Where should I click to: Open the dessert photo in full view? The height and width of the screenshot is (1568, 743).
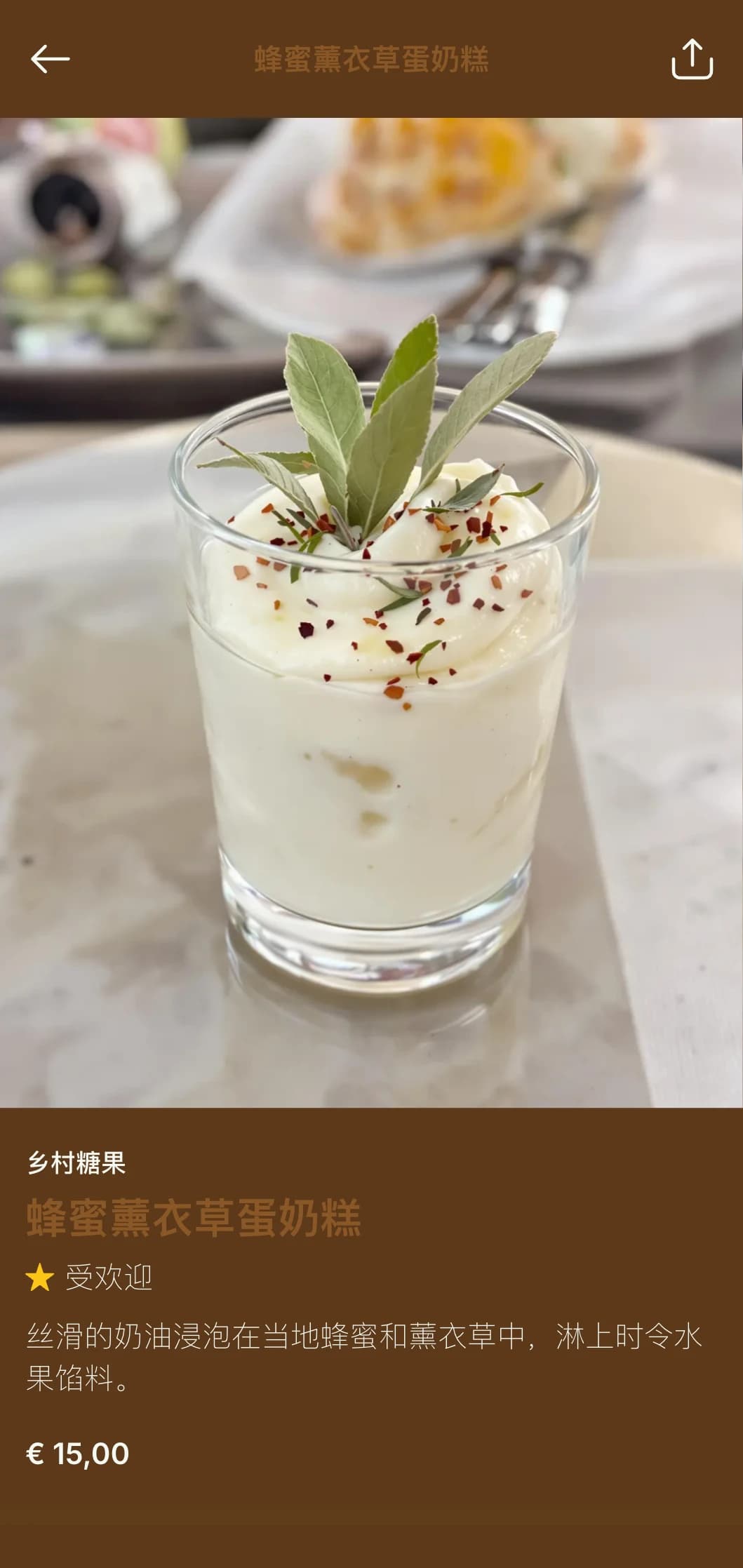coord(371,612)
